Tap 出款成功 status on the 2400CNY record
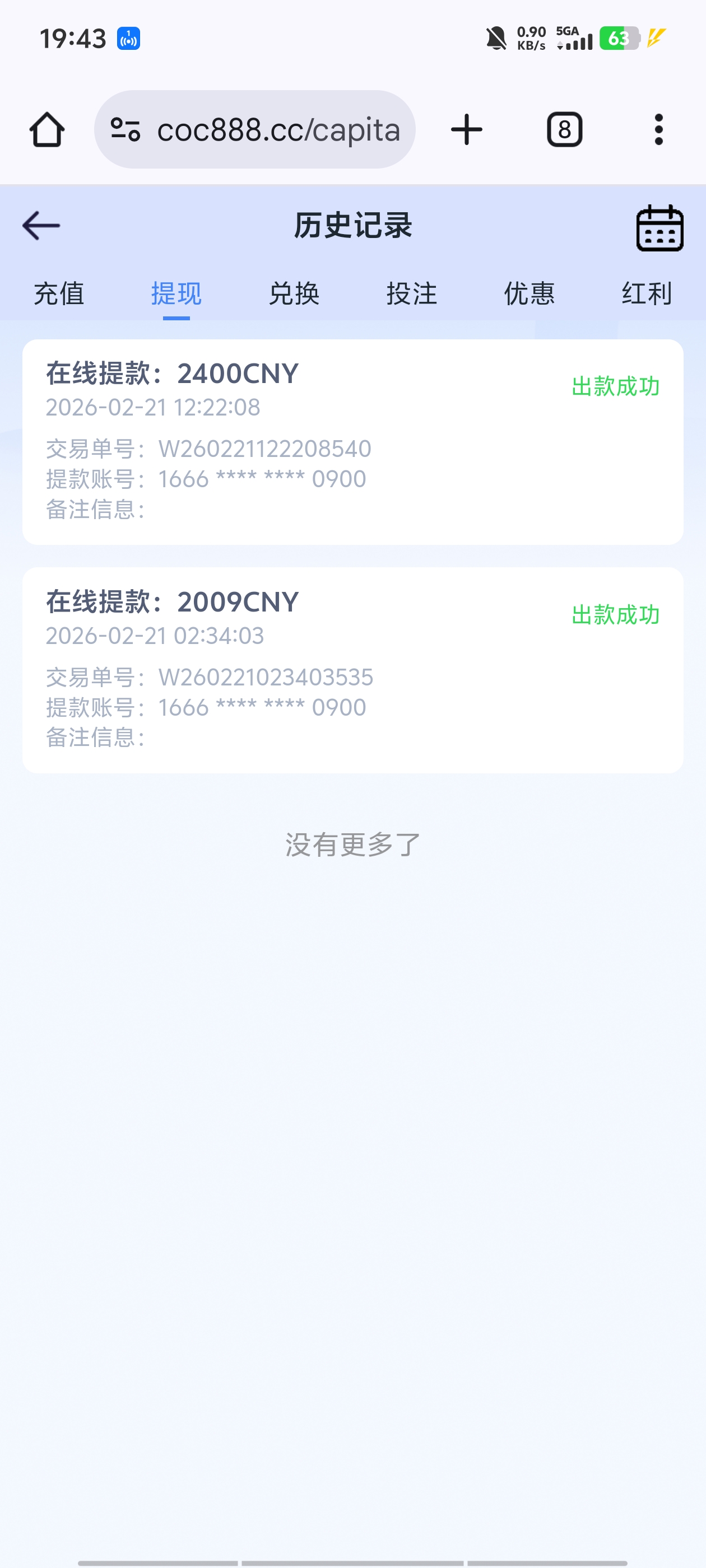The height and width of the screenshot is (1568, 706). pyautogui.click(x=615, y=386)
